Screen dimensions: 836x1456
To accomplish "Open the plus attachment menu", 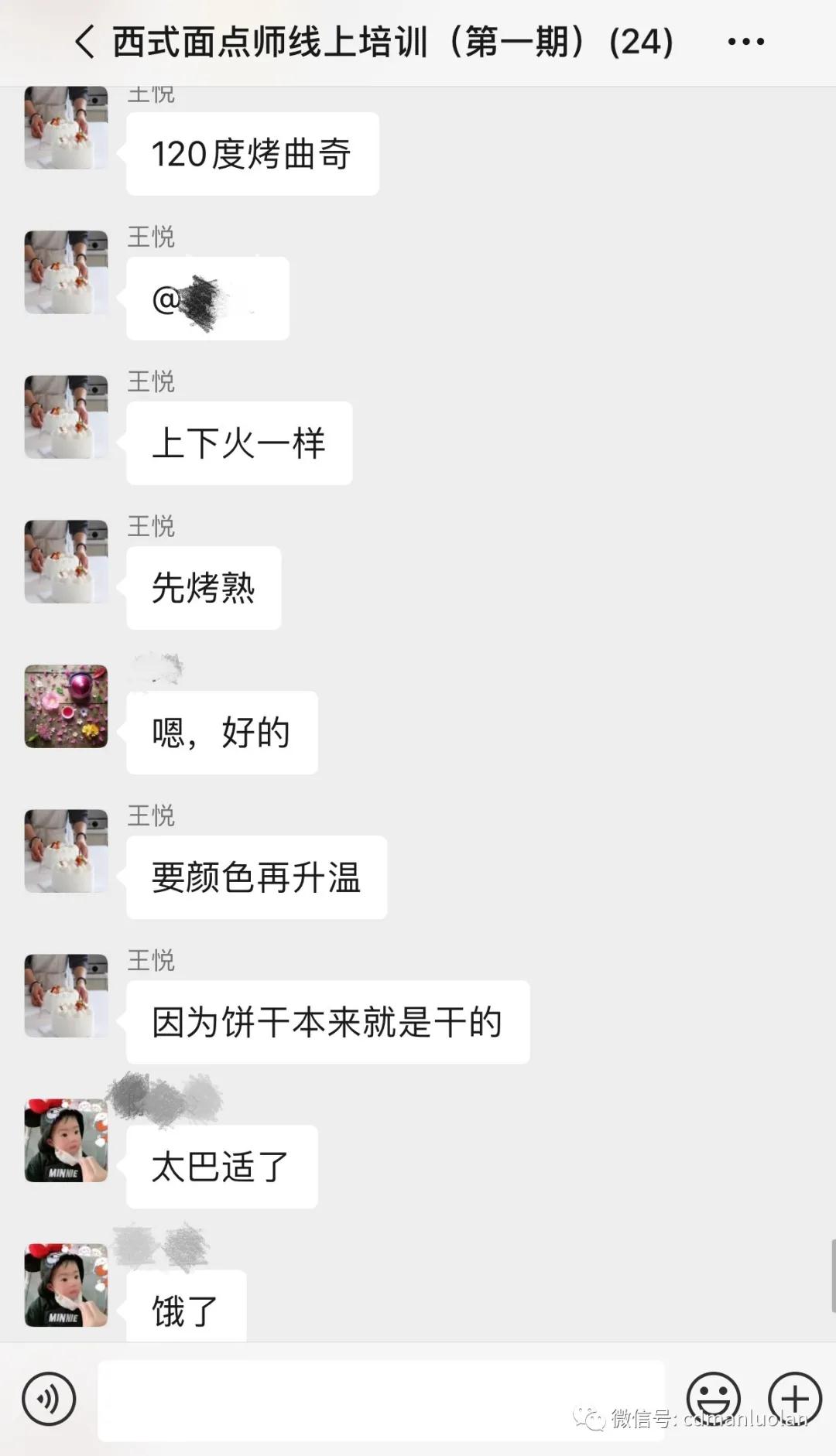I will (794, 1399).
